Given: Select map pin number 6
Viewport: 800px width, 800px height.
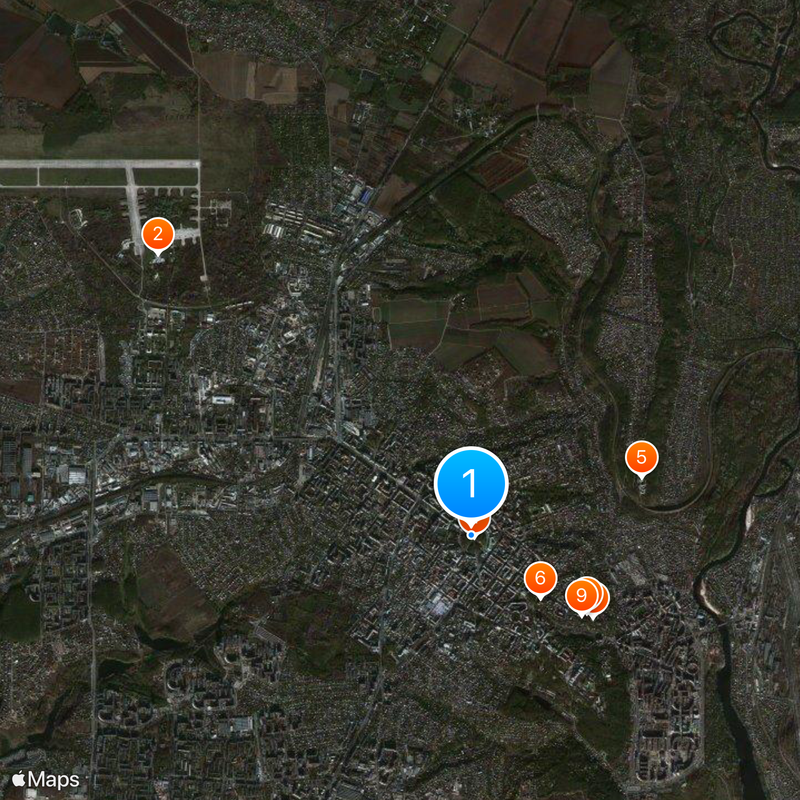Looking at the screenshot, I should [540, 577].
